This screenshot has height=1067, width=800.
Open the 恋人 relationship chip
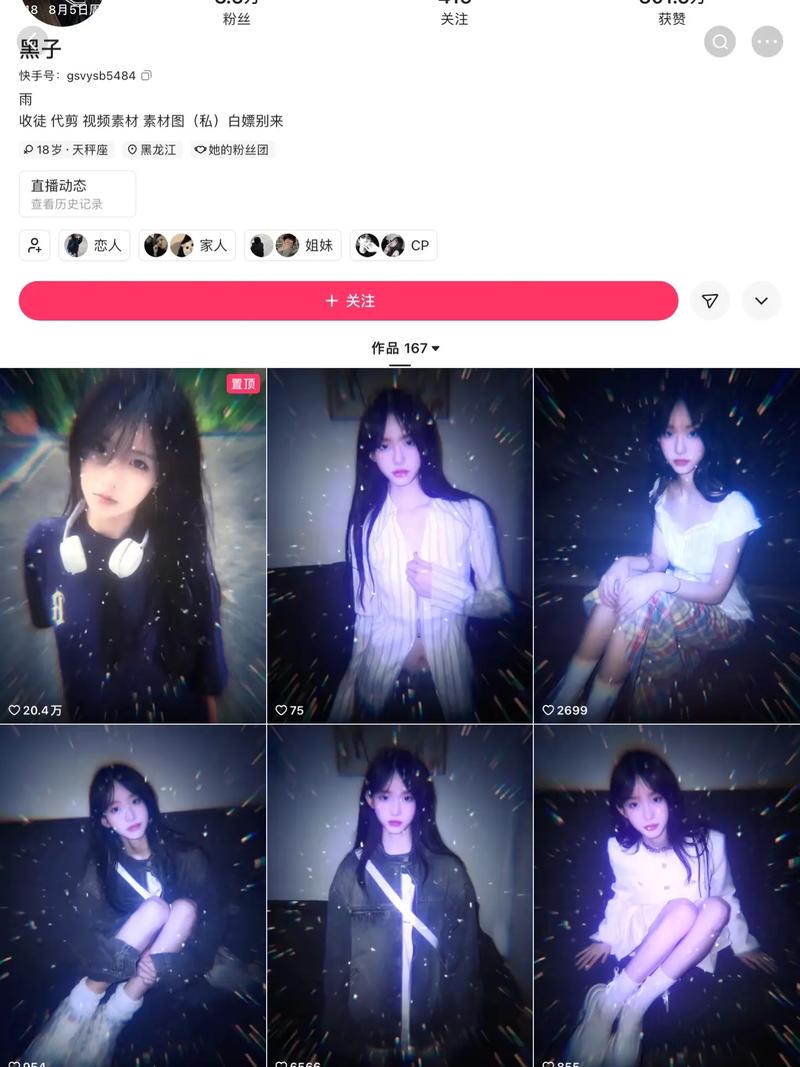tap(95, 246)
